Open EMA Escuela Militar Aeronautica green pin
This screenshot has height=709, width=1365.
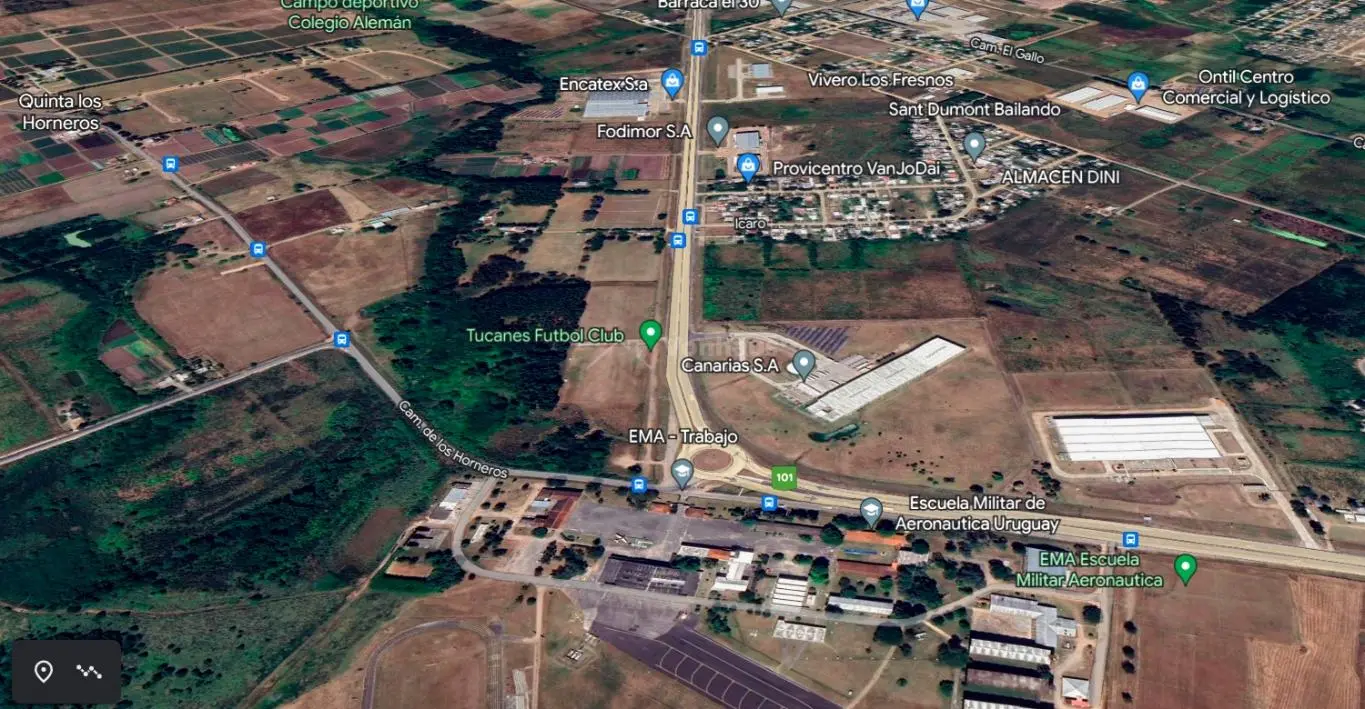click(x=1185, y=567)
